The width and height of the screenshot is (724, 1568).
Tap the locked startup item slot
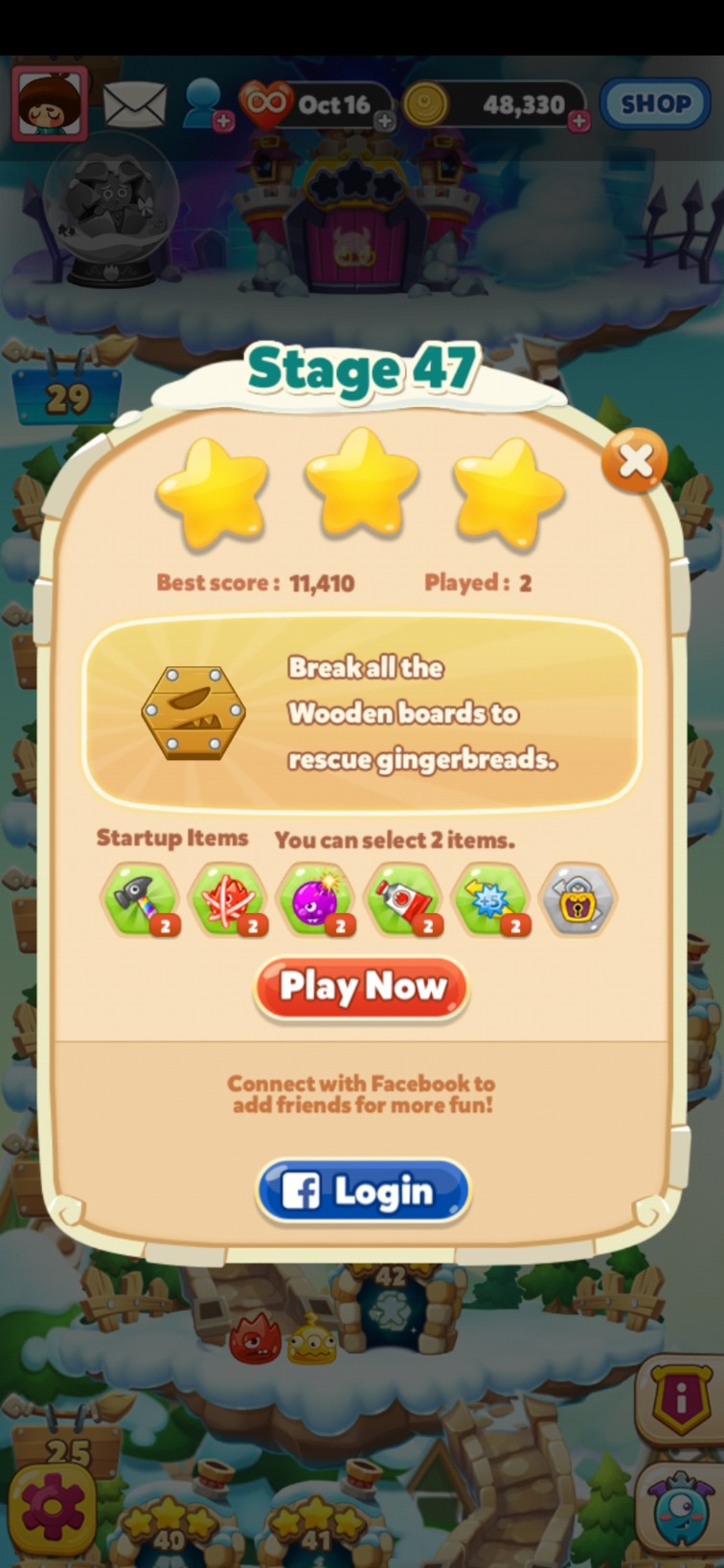(577, 900)
